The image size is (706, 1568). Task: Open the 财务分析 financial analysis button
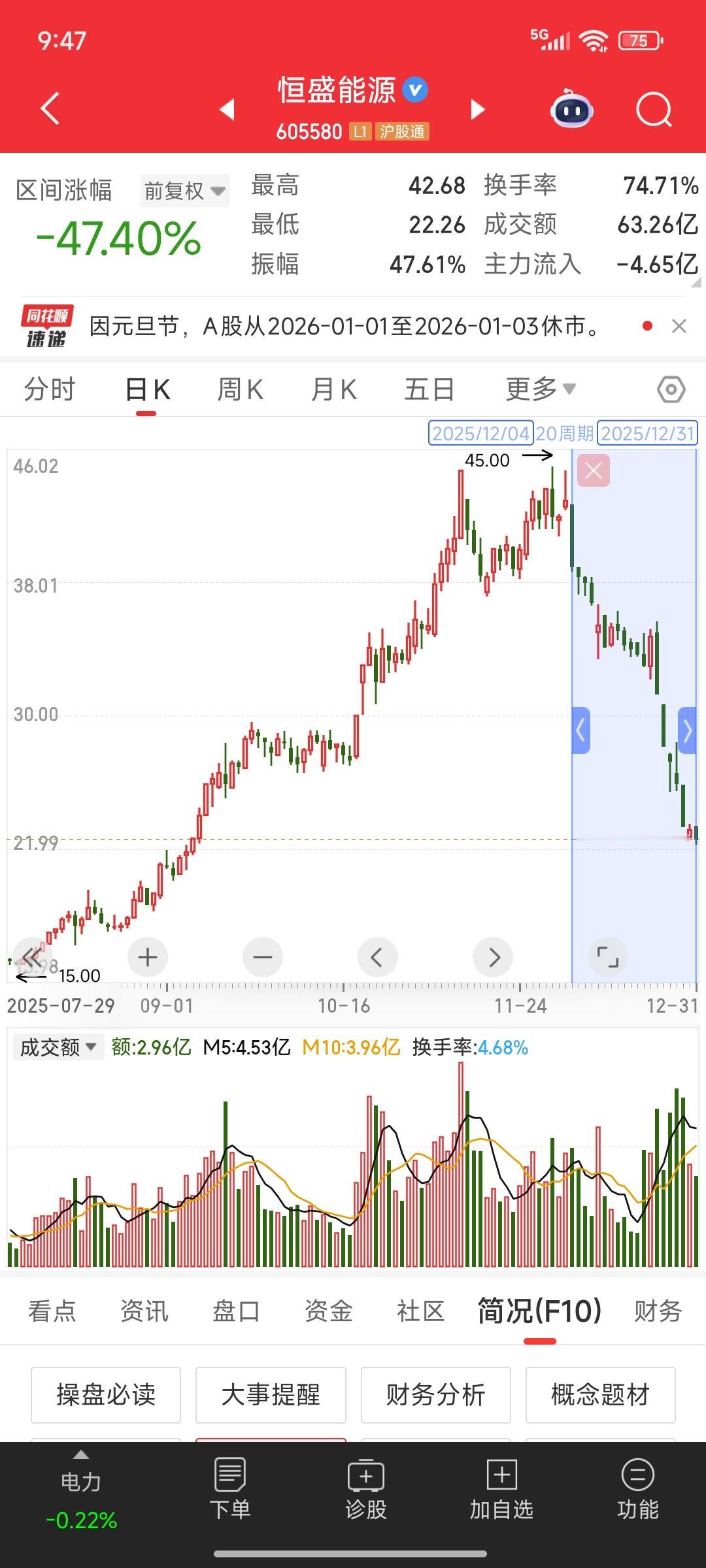tap(436, 1395)
